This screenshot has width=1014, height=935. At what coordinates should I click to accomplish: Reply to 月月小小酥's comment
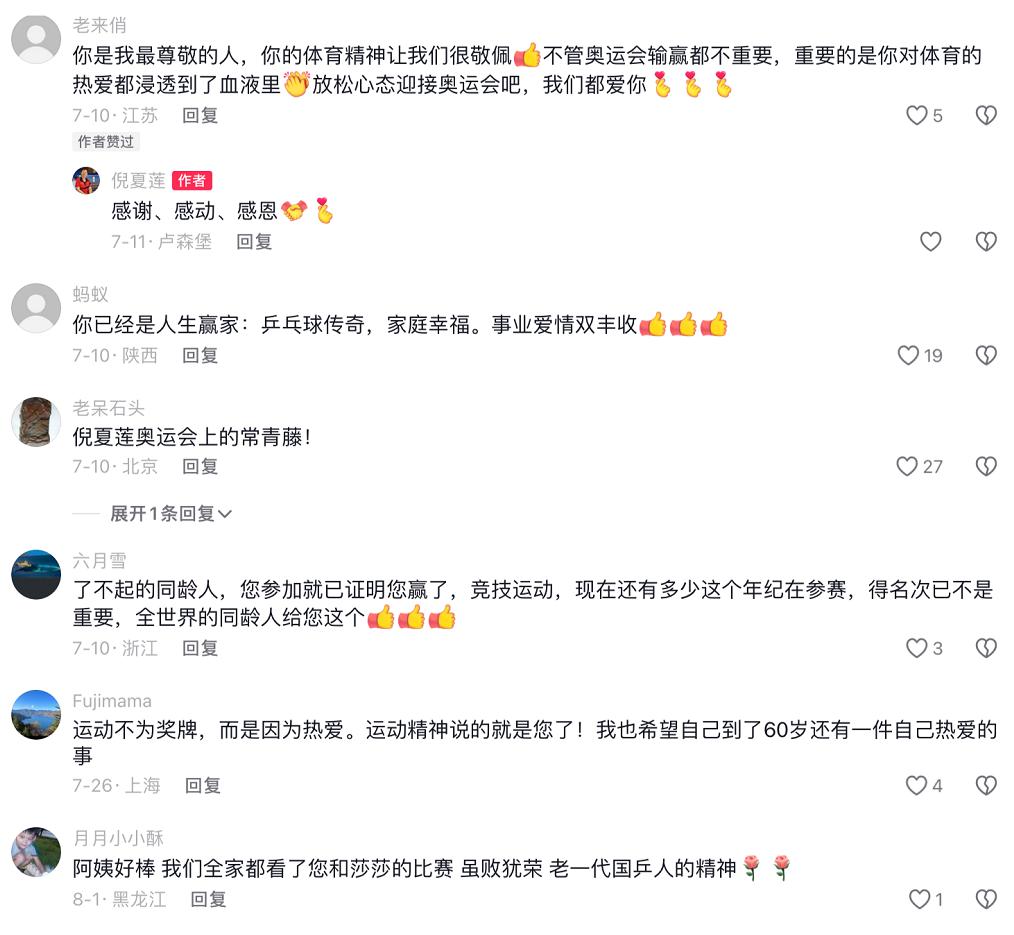click(x=209, y=900)
